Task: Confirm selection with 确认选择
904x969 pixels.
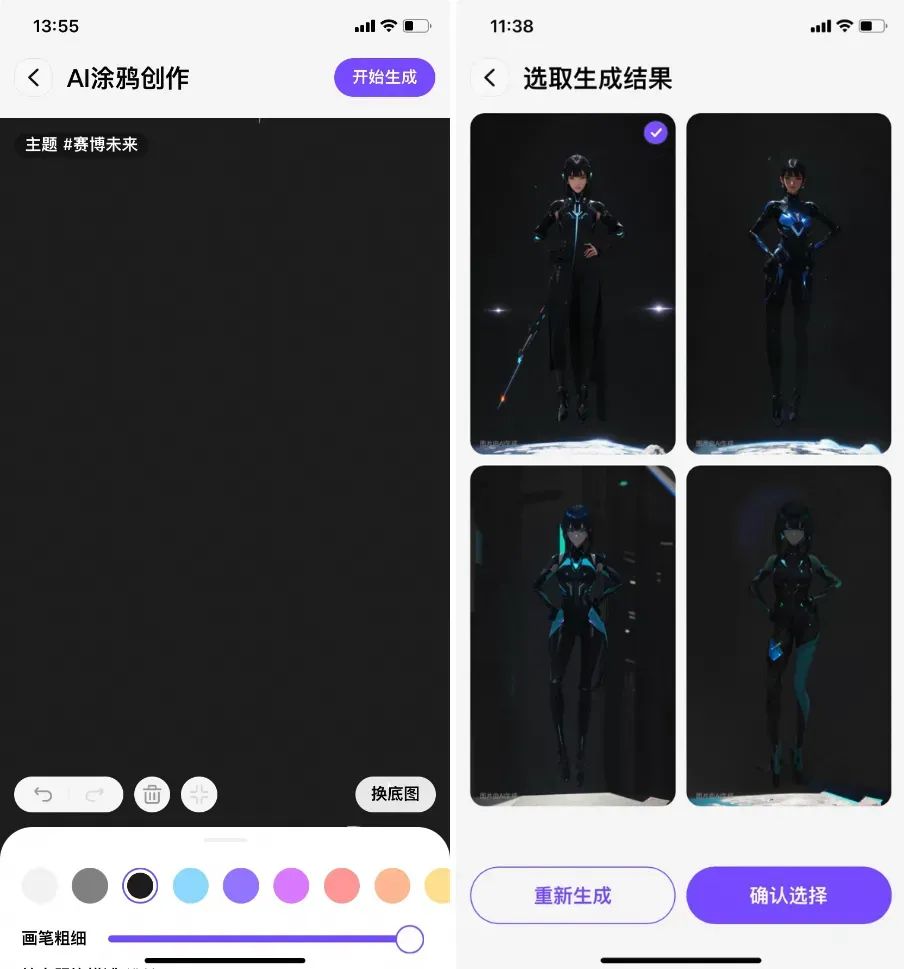Action: click(788, 895)
